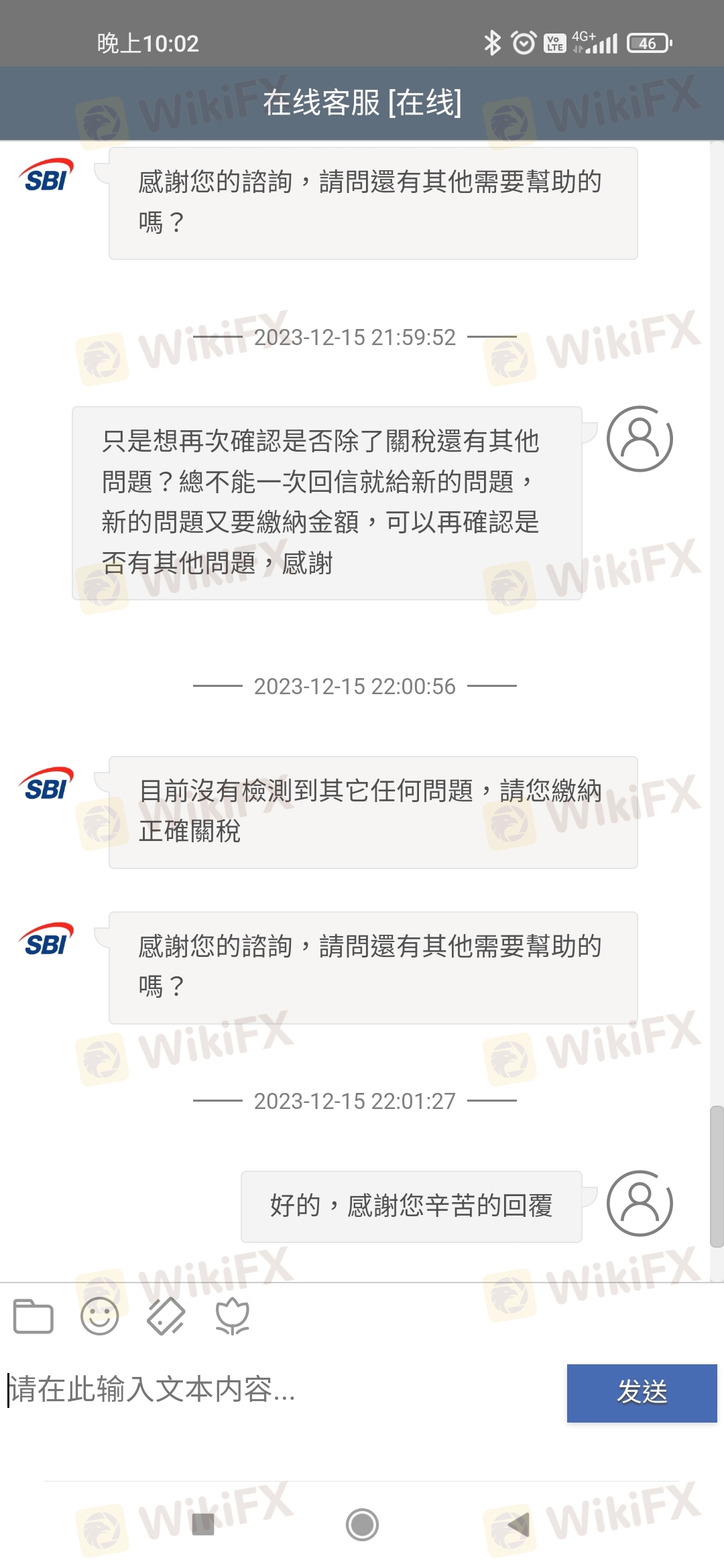Tap the flower icon in the chat toolbar

(232, 1316)
